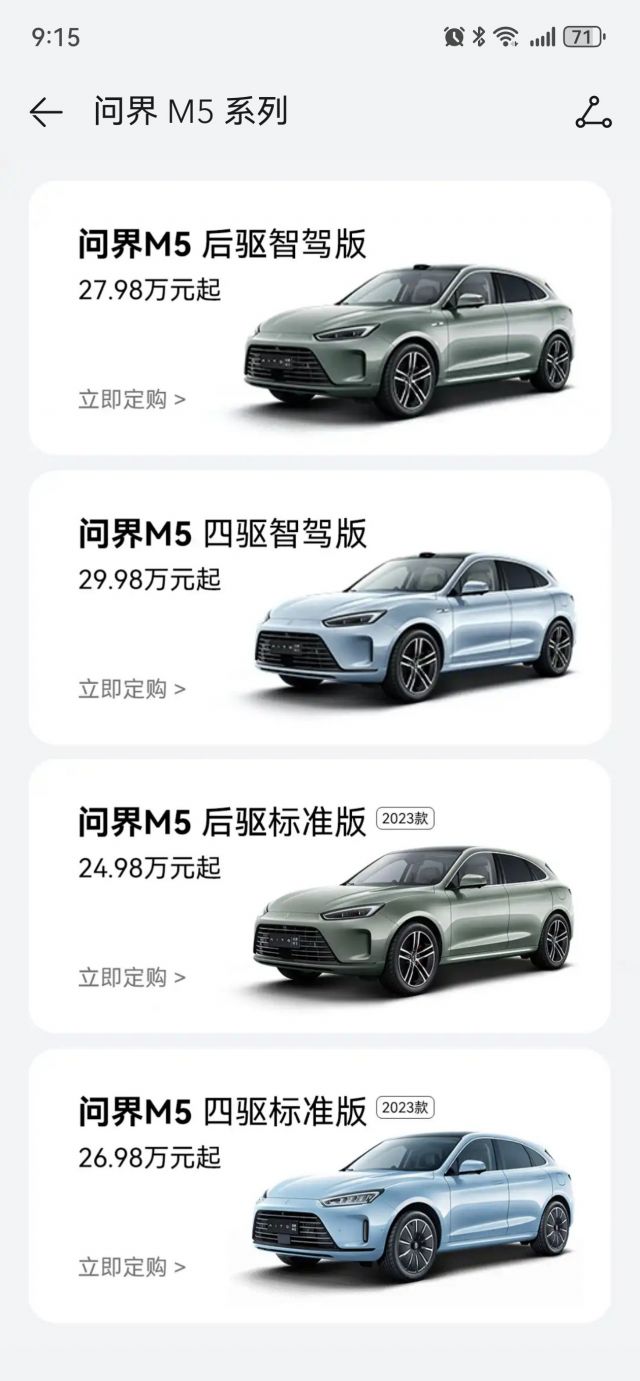The height and width of the screenshot is (1381, 640).
Task: Open the 问界M5 四驱标准版 2023款 card
Action: point(320,1186)
